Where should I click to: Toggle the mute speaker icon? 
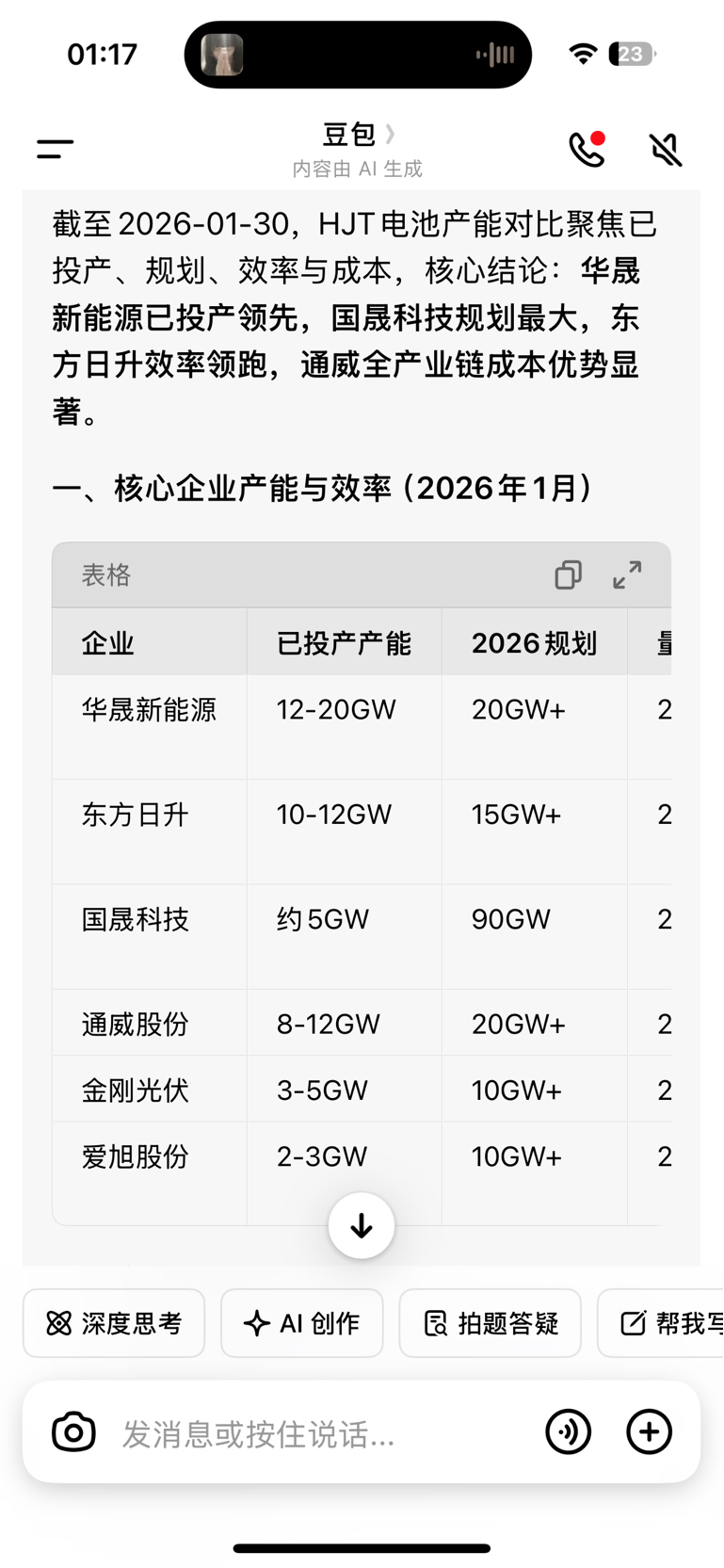[666, 149]
